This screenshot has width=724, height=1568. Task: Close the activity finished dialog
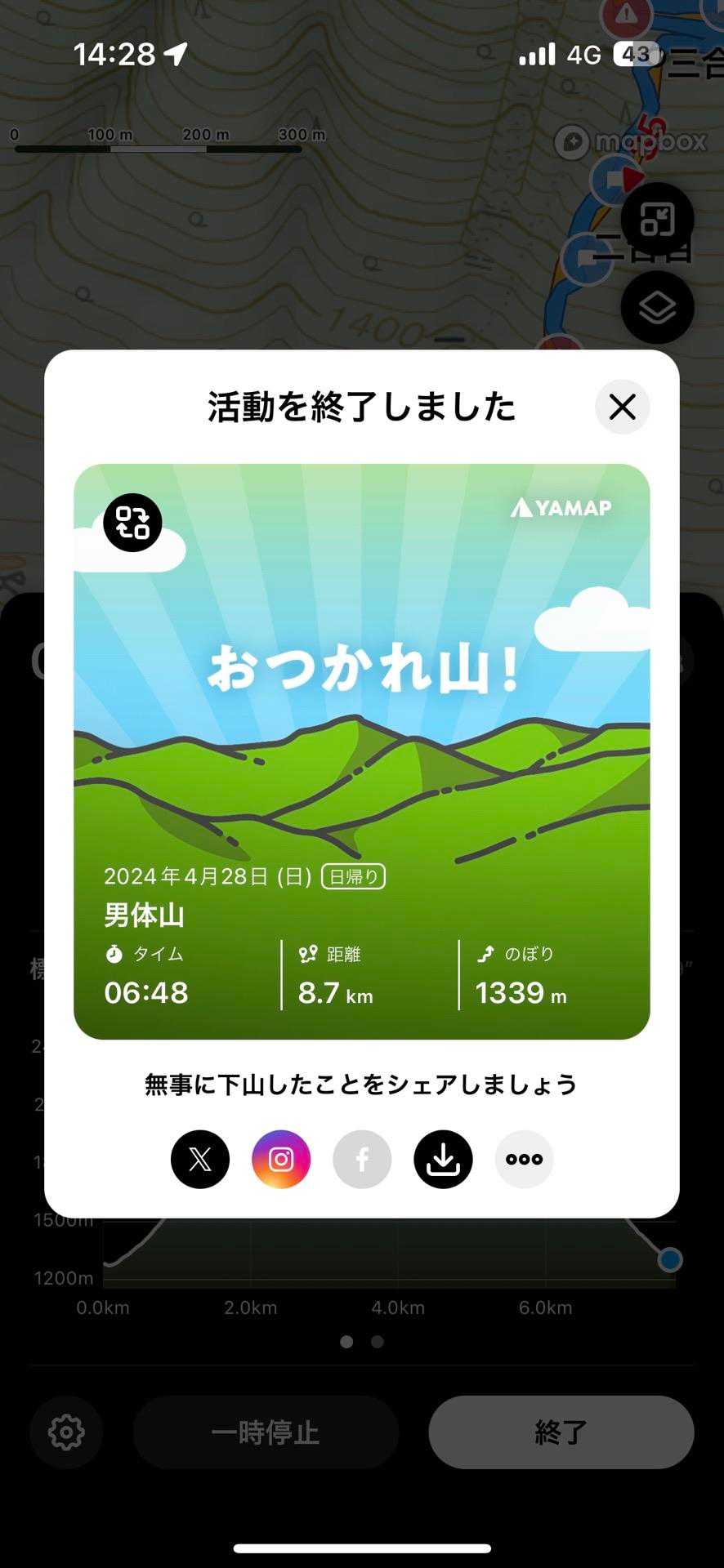tap(622, 407)
